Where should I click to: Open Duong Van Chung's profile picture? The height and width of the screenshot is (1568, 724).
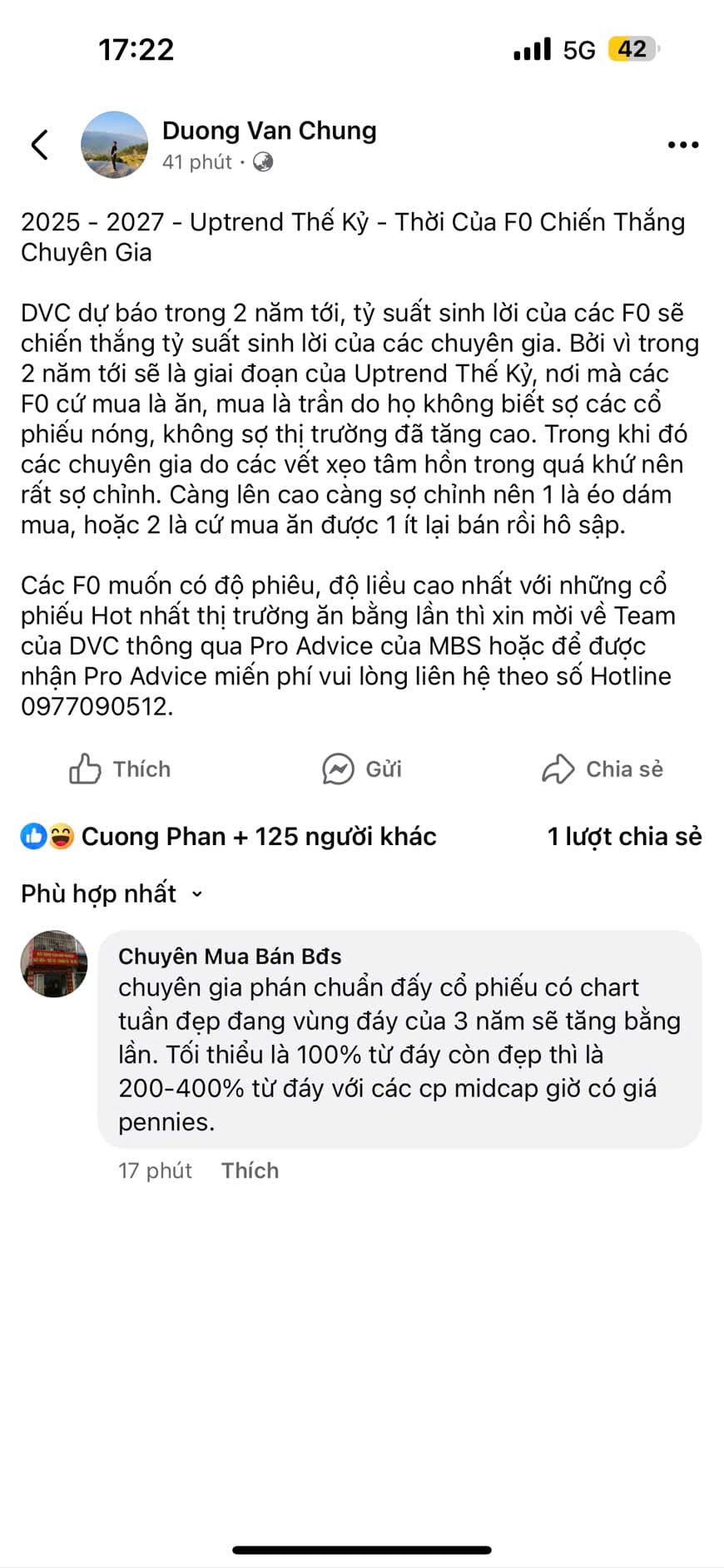pos(115,145)
